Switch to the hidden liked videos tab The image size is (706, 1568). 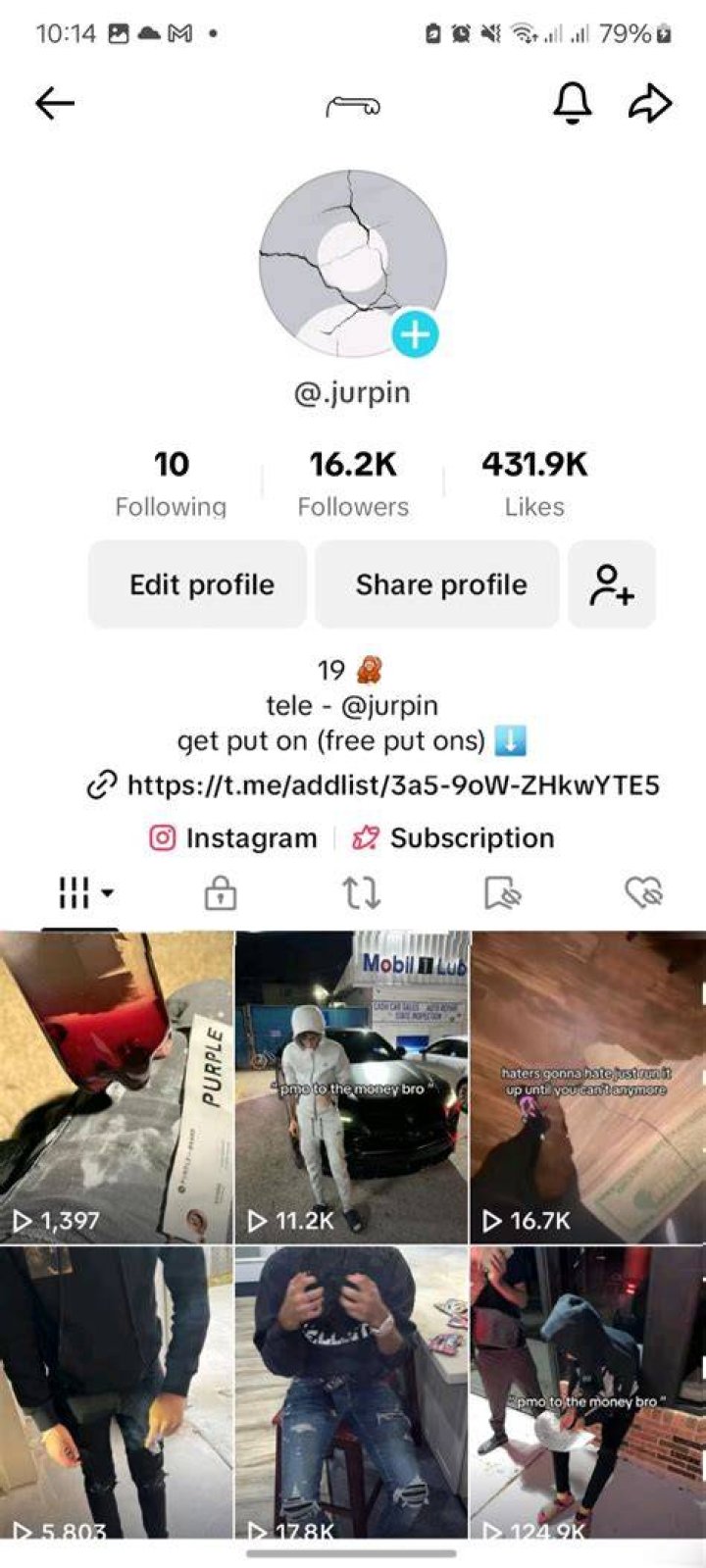coord(643,893)
